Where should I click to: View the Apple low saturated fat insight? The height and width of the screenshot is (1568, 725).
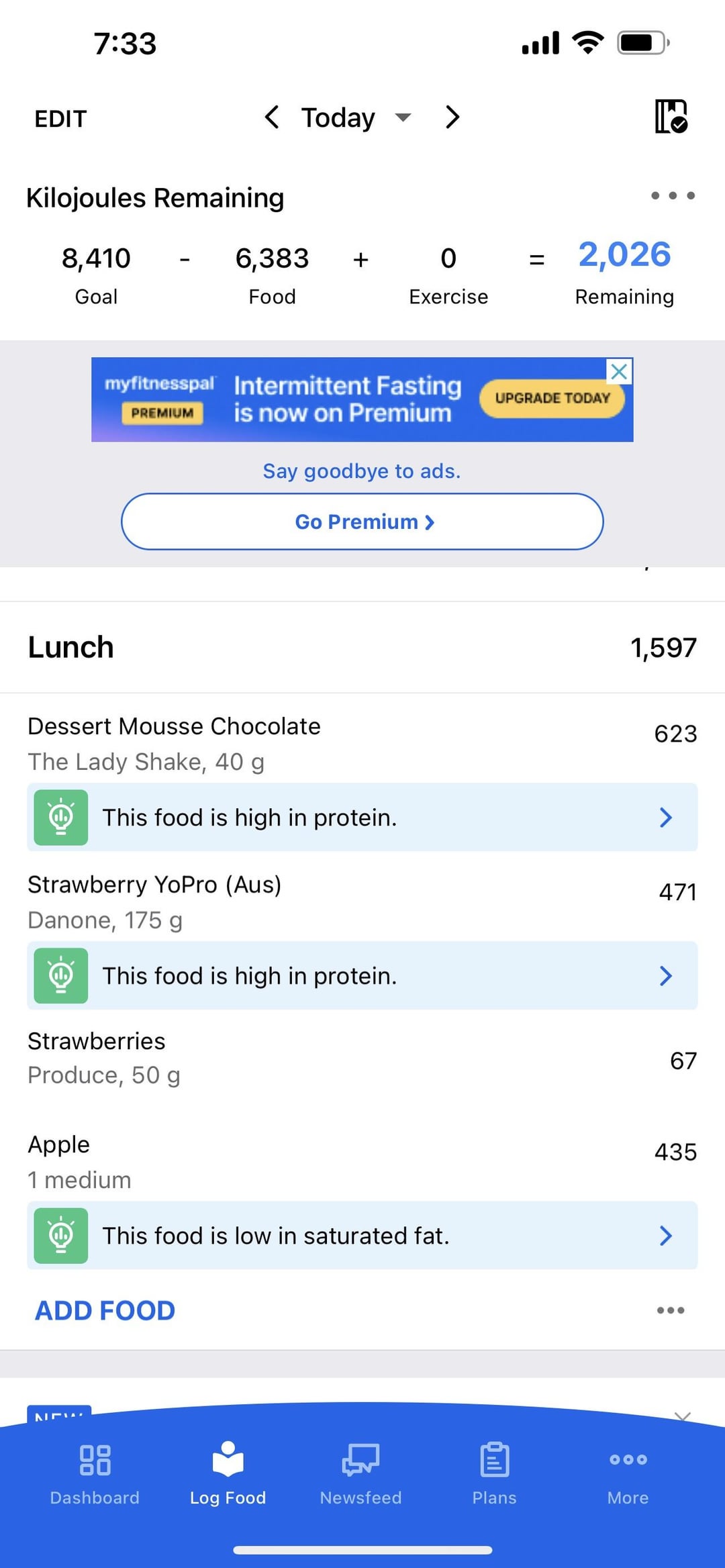362,1235
